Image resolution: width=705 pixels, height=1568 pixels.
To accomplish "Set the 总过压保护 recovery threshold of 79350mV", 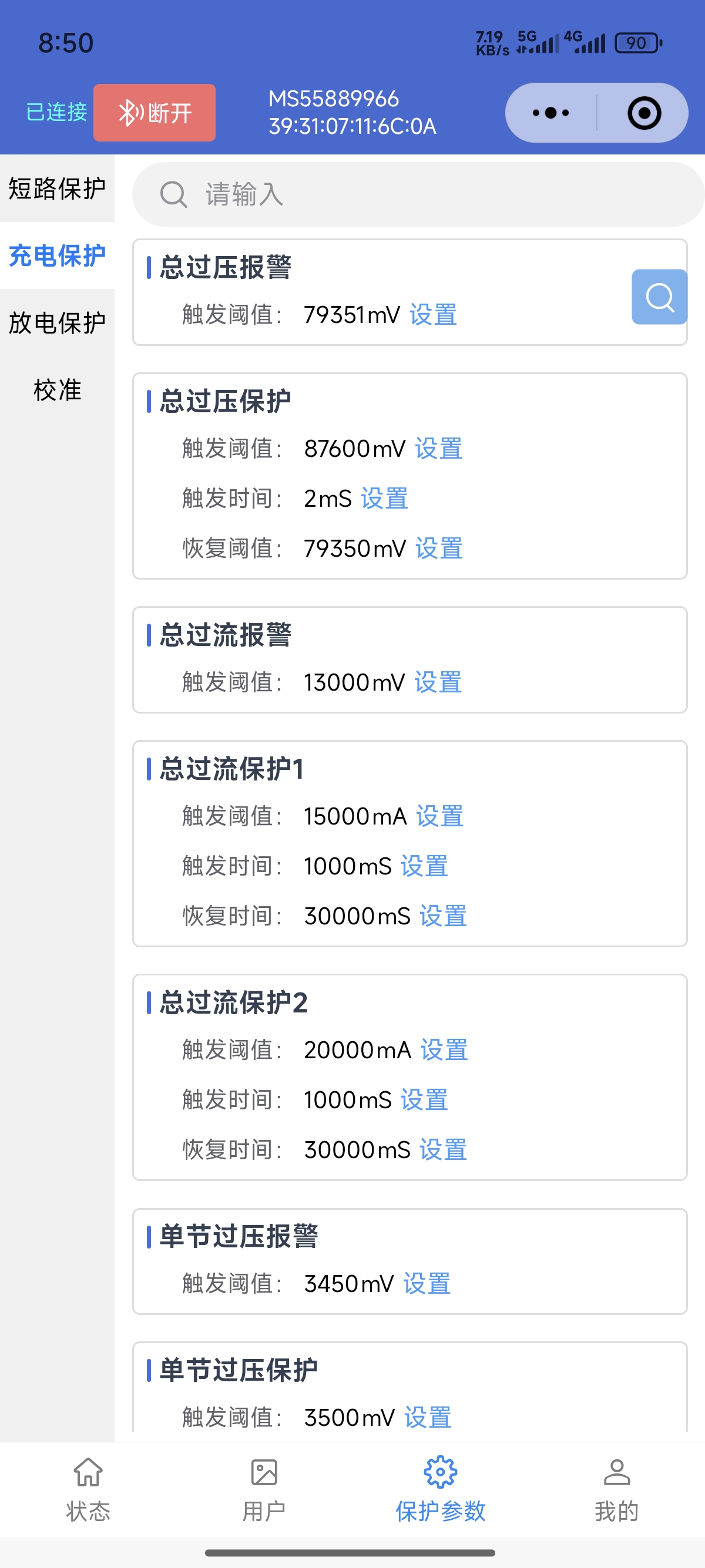I will [x=438, y=549].
